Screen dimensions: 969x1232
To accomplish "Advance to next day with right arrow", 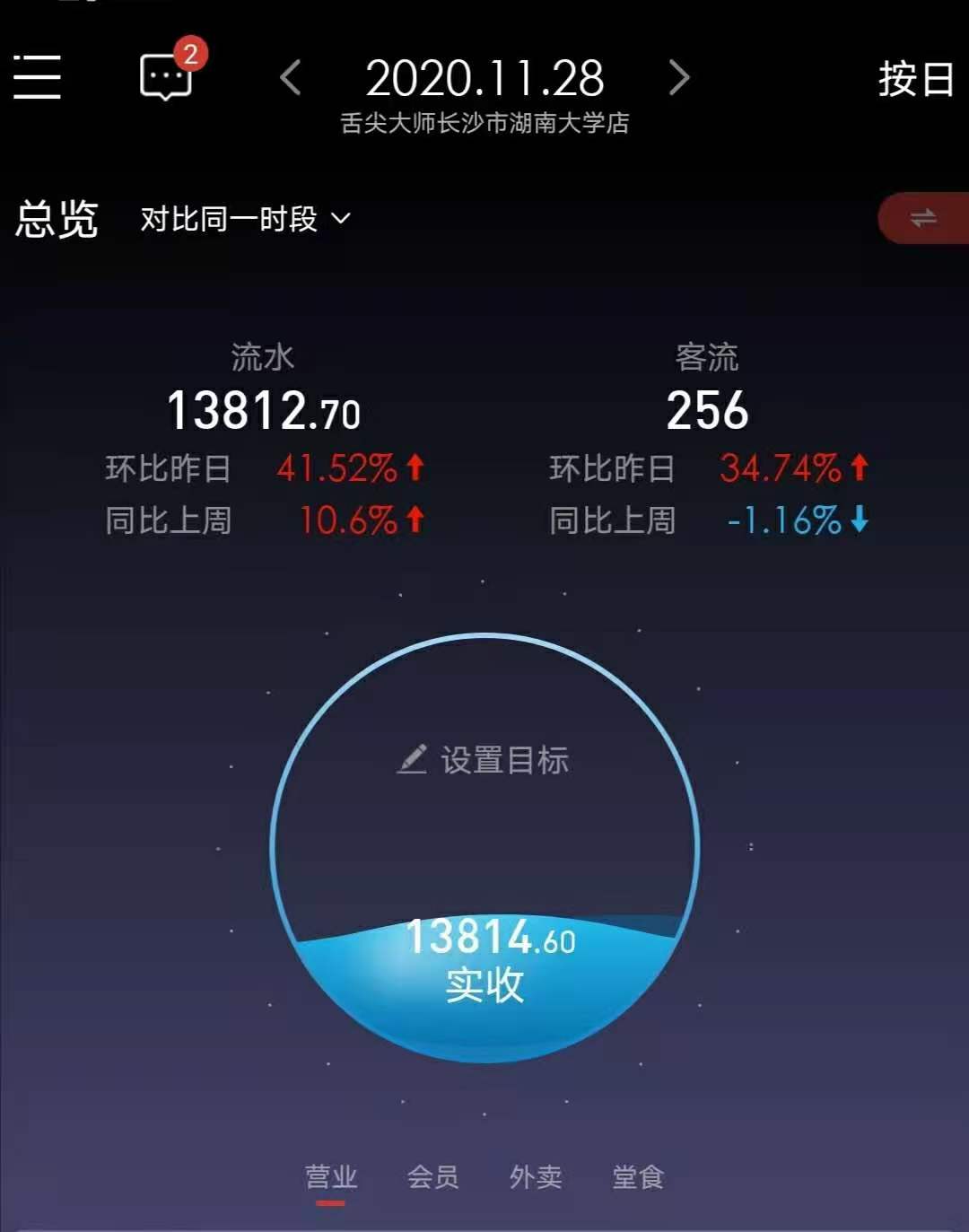I will click(x=677, y=79).
